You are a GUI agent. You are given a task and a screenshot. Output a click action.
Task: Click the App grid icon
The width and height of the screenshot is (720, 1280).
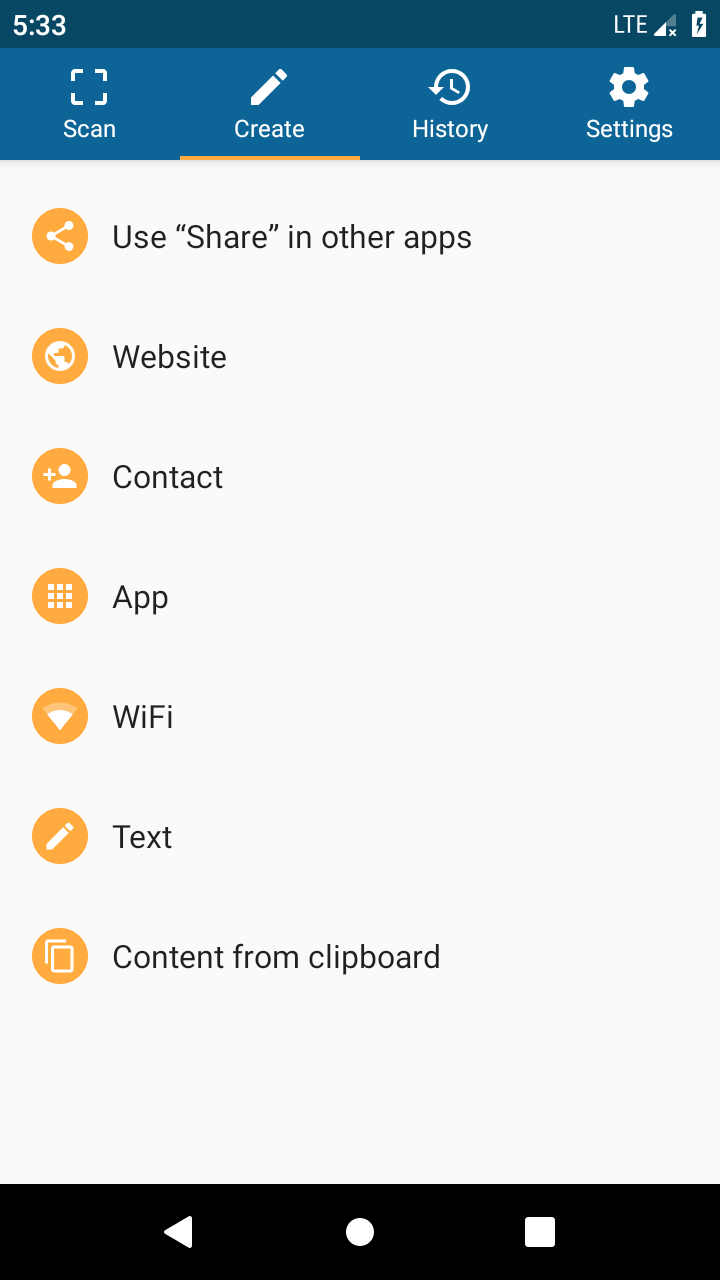coord(60,596)
